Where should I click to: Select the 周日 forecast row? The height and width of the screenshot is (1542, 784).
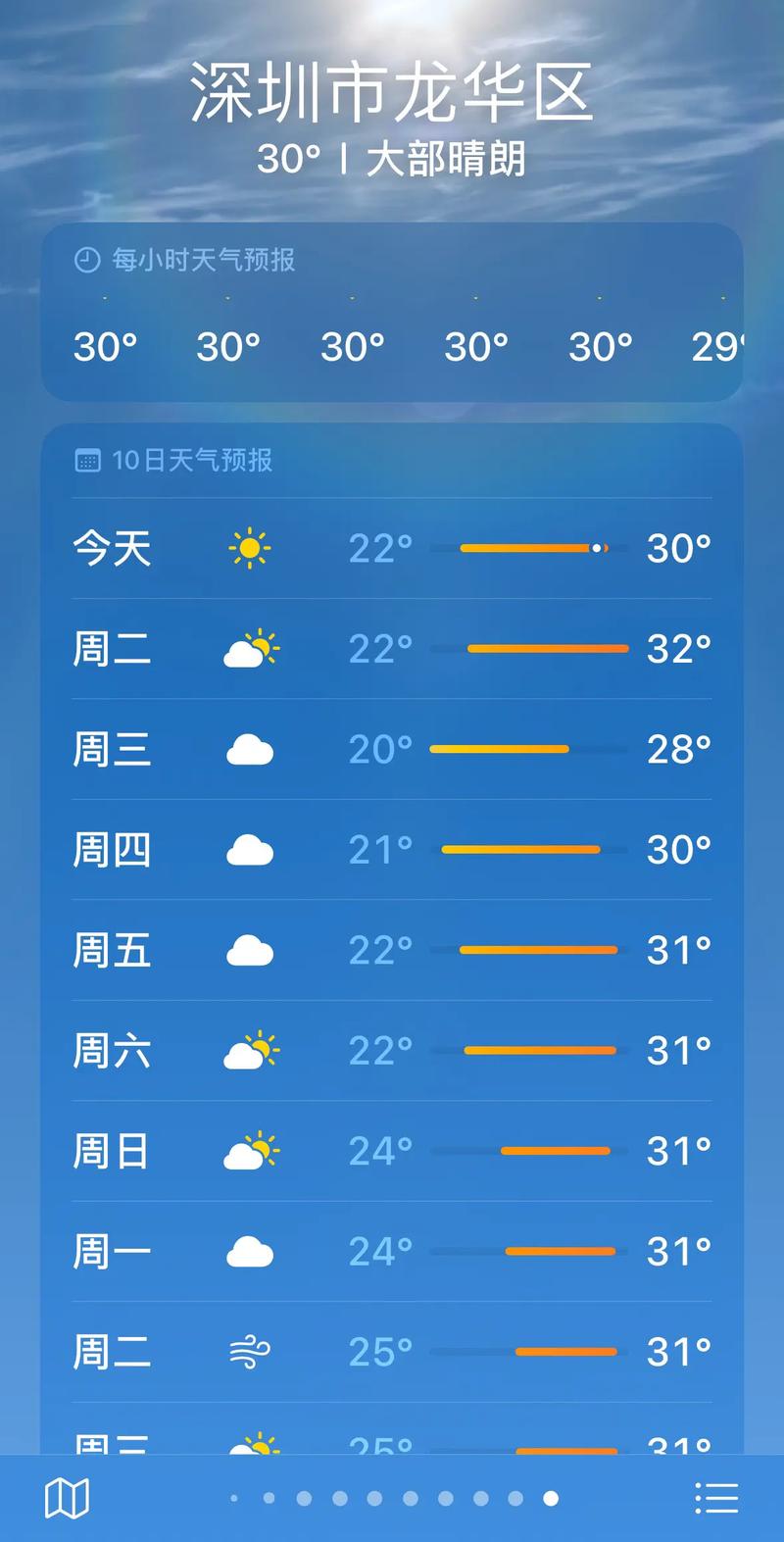point(392,1151)
